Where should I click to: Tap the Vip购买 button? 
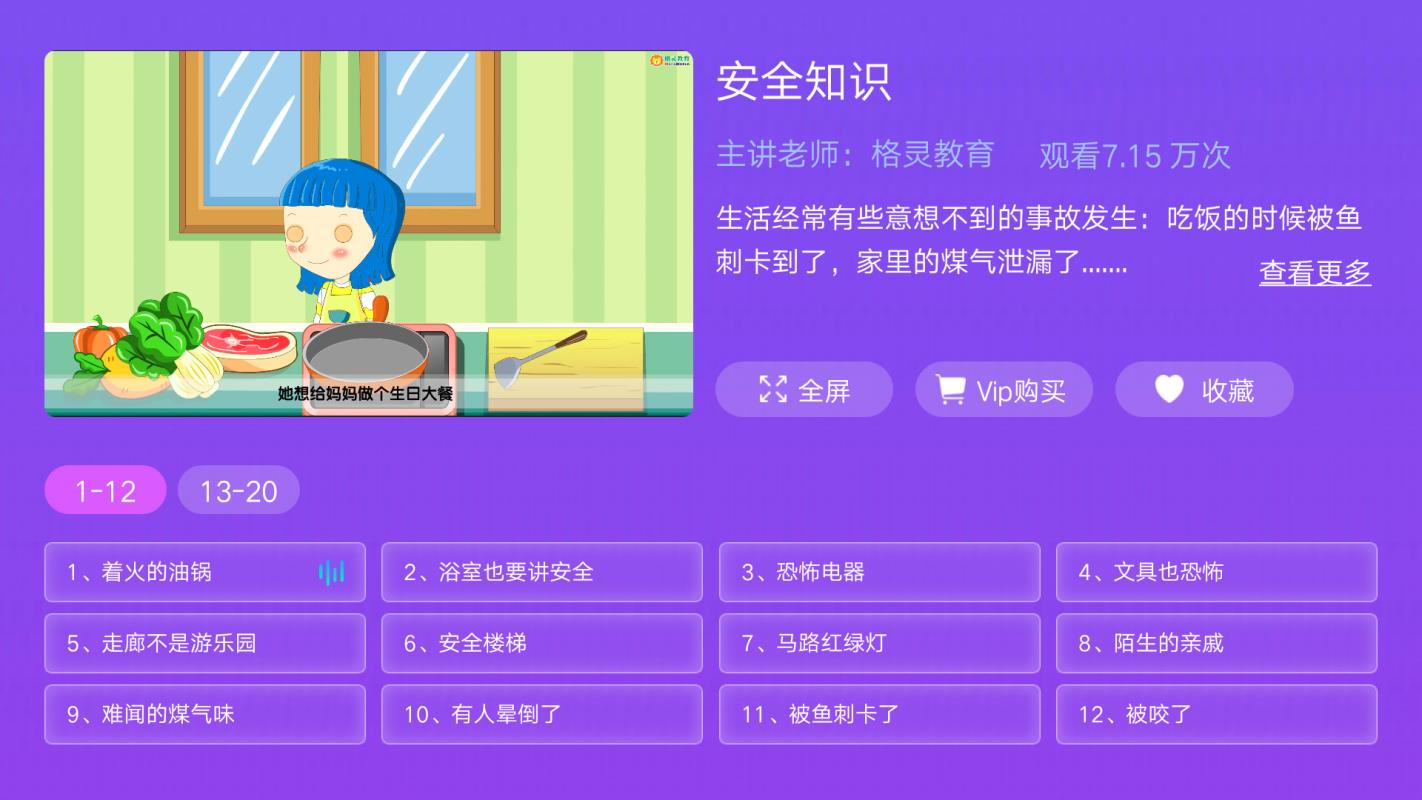[x=1004, y=390]
